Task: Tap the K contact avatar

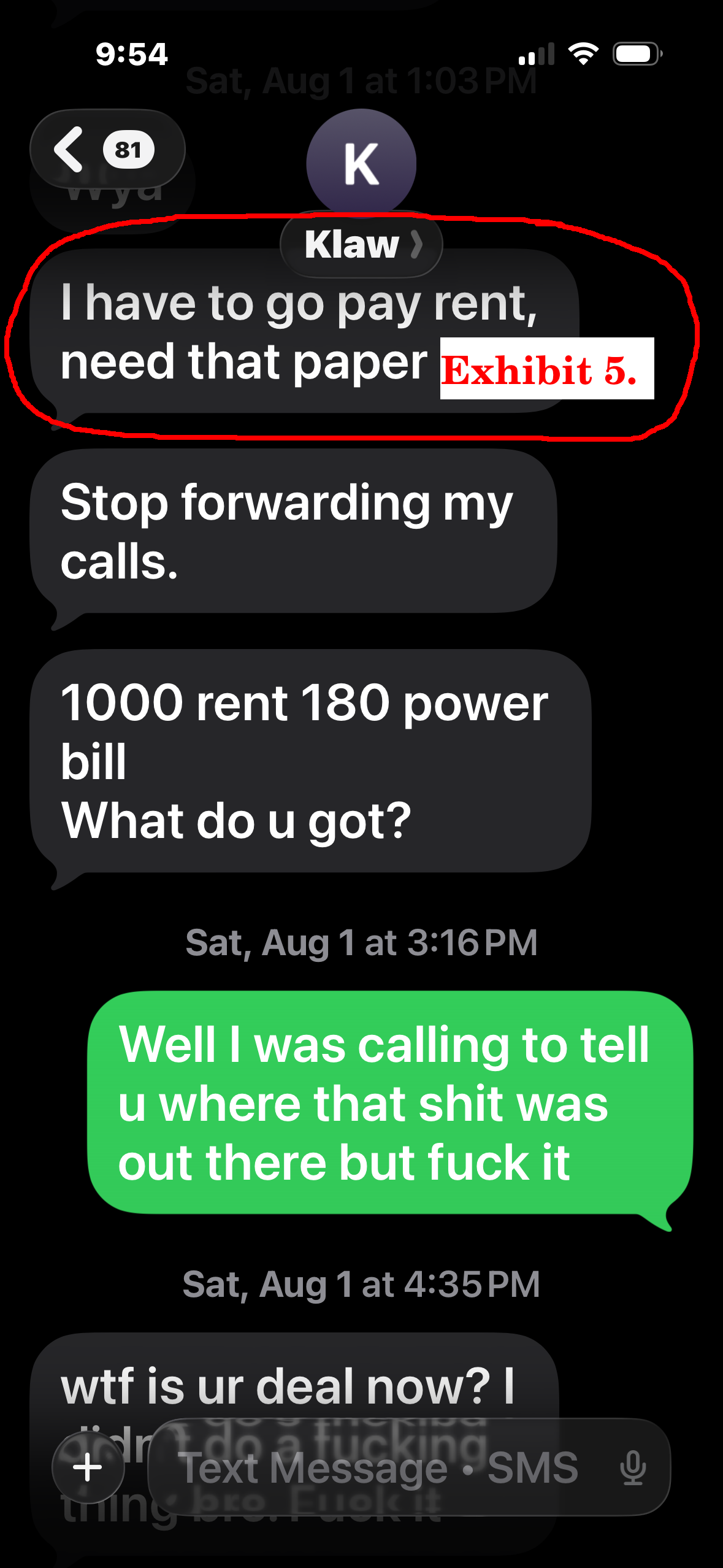Action: [361, 163]
